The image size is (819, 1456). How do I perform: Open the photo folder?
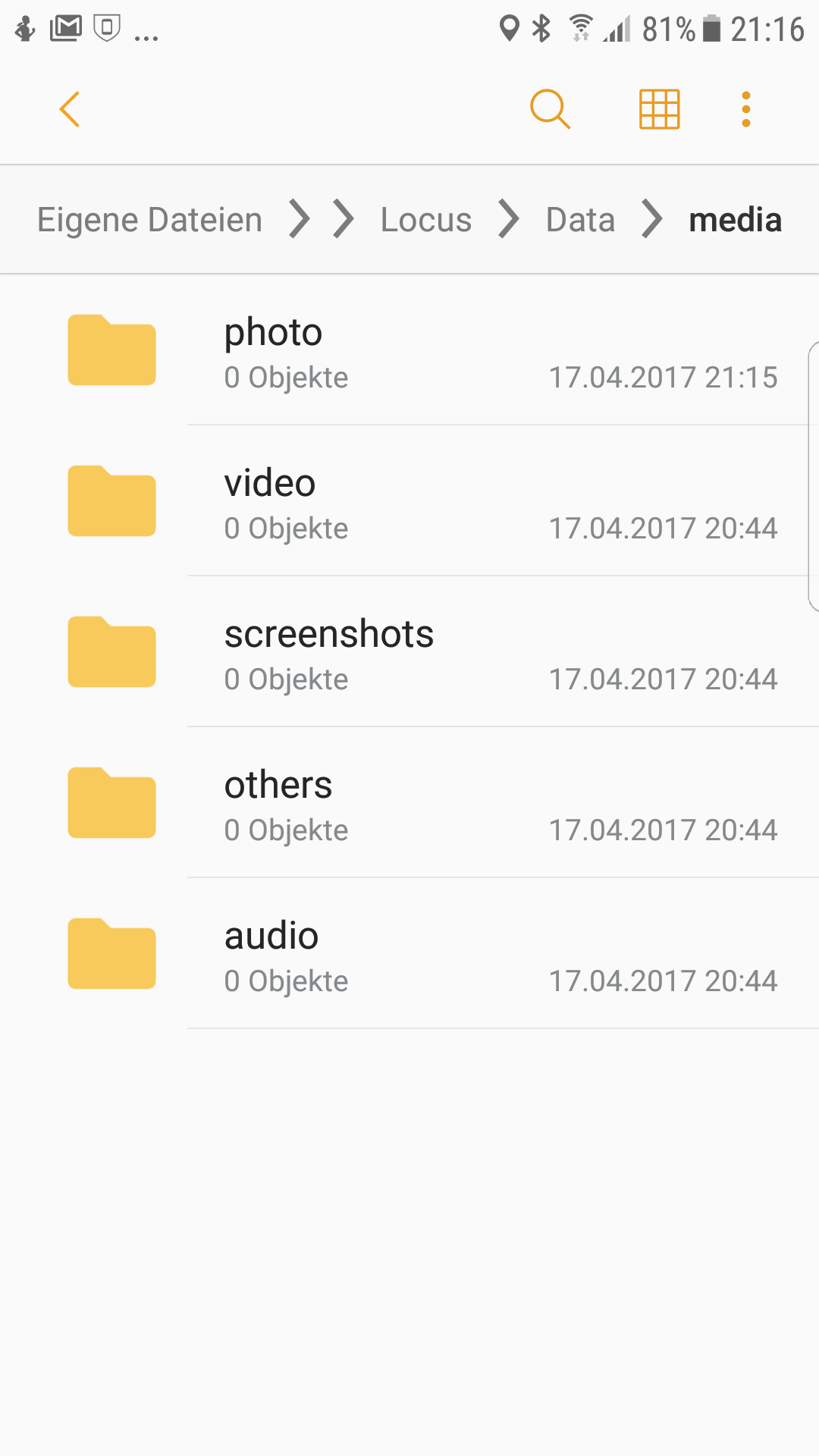tap(409, 351)
